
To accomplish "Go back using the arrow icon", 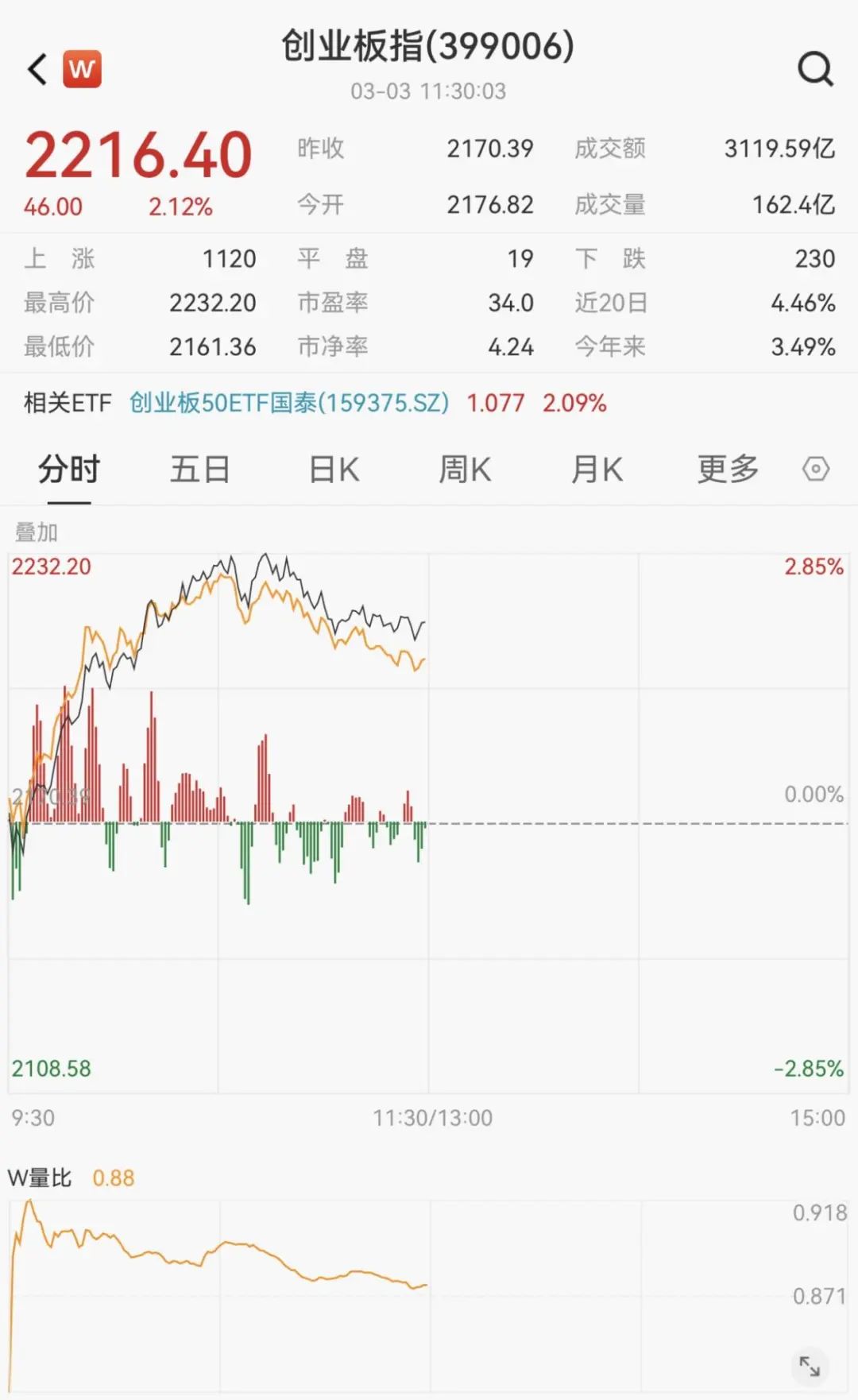I will pyautogui.click(x=37, y=69).
